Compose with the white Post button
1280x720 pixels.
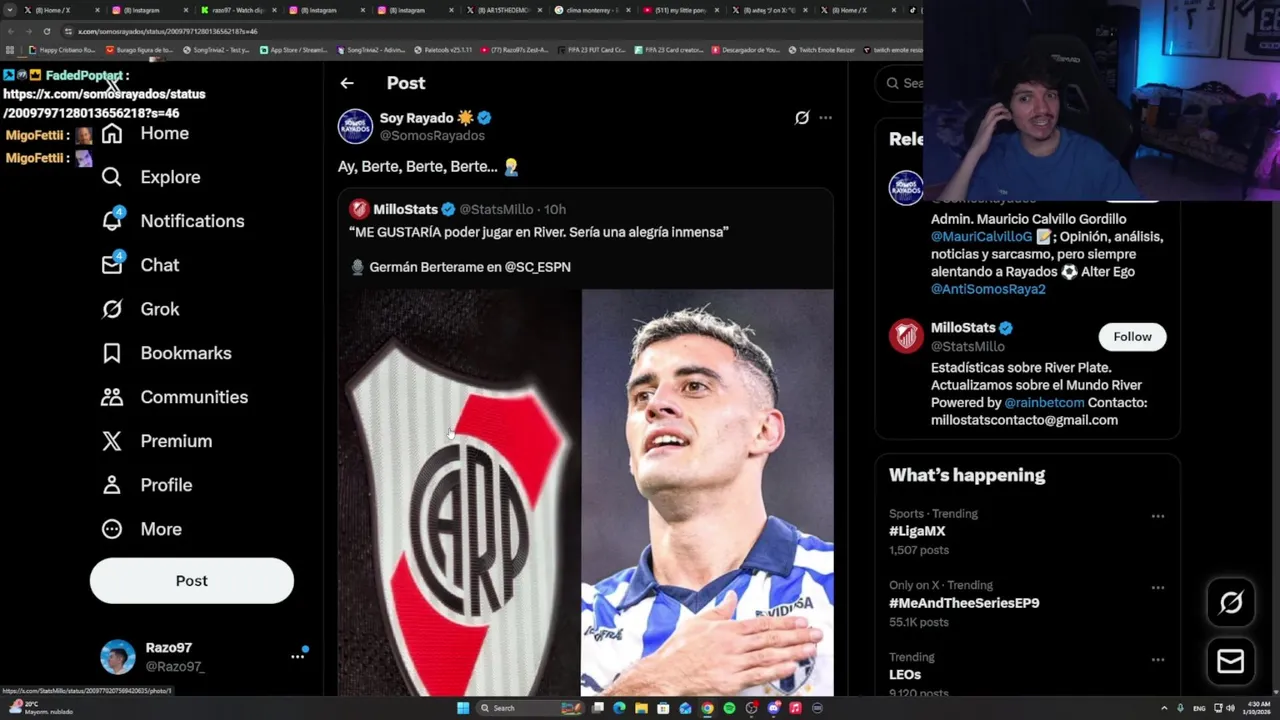coord(192,580)
